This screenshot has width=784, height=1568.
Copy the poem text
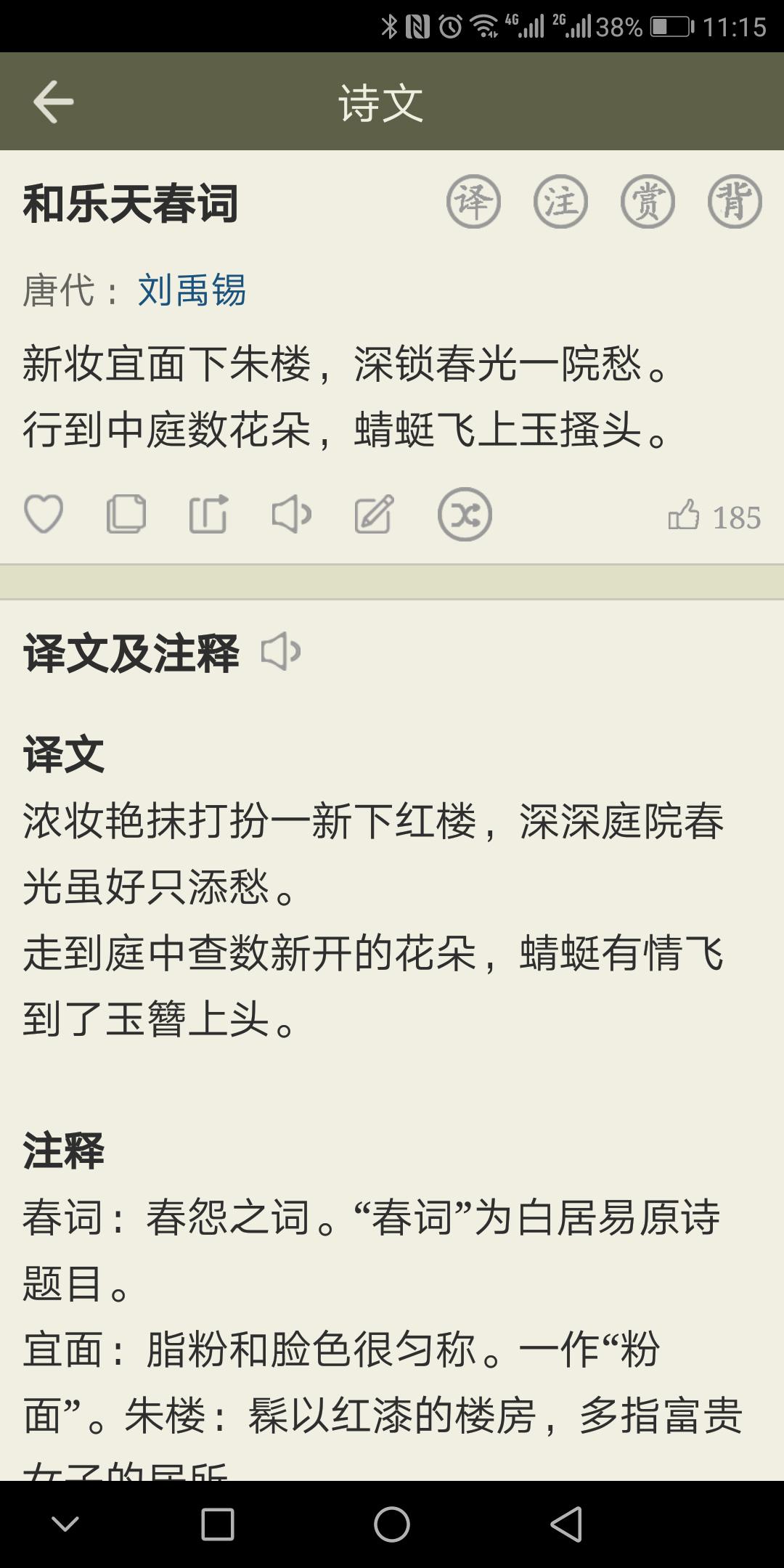point(126,515)
